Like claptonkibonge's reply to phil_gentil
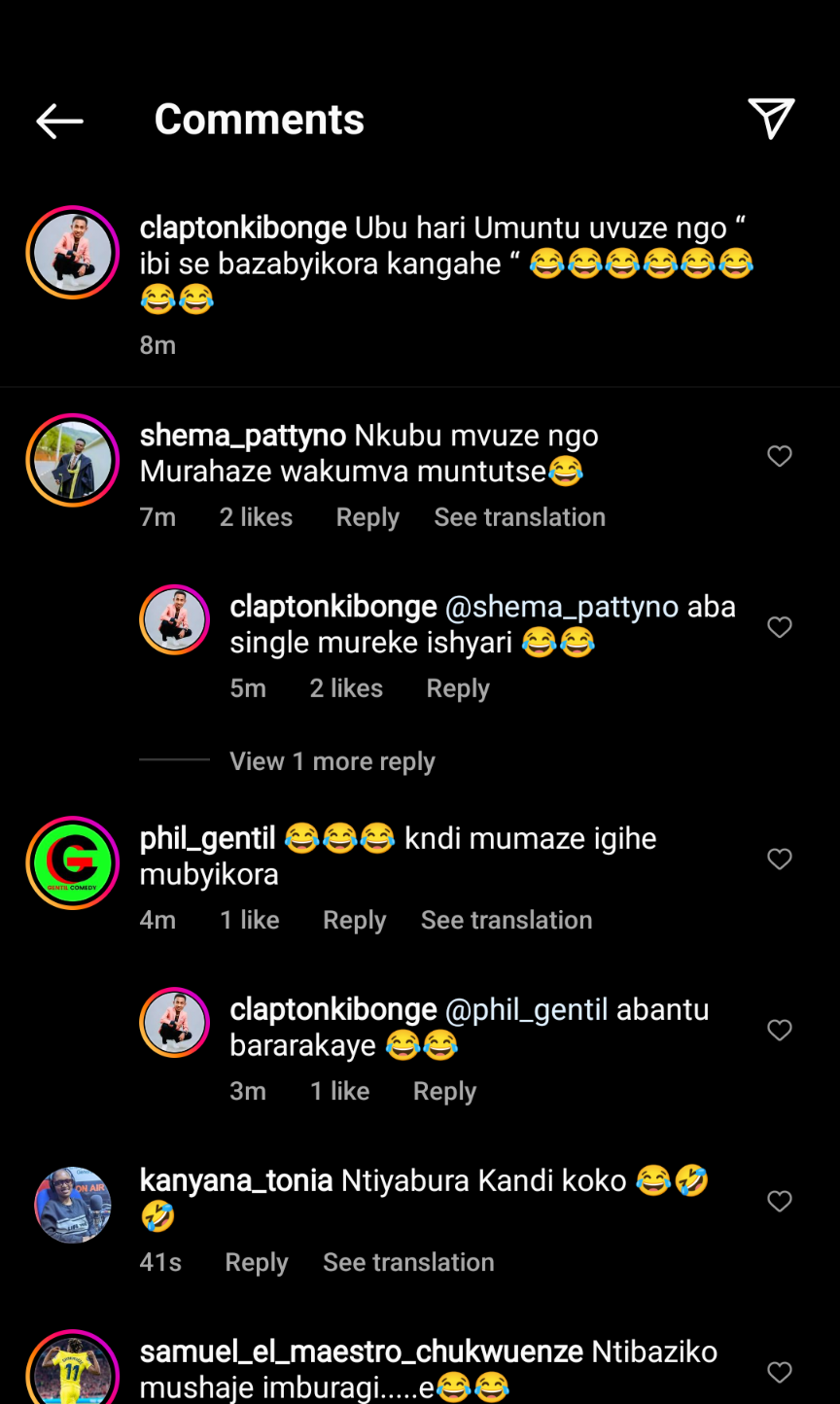 [x=780, y=1030]
